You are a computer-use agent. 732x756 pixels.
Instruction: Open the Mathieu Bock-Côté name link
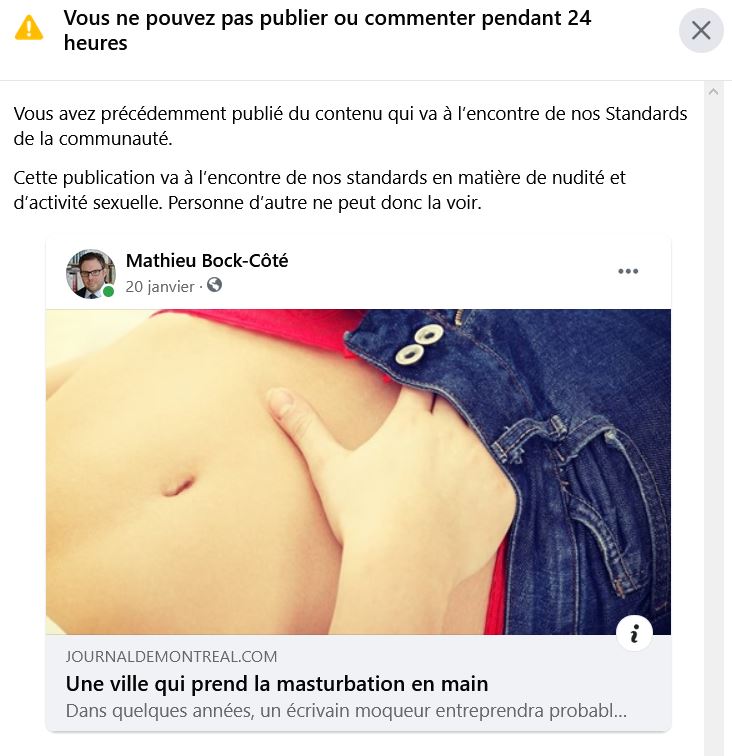(206, 260)
